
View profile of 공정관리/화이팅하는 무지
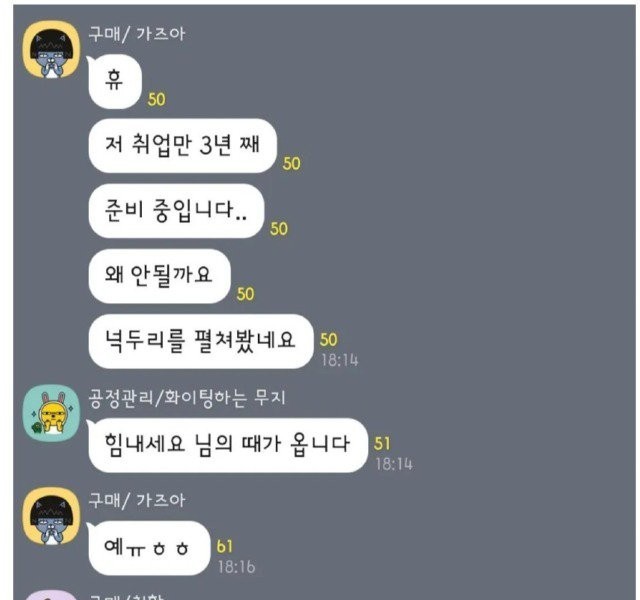tap(51, 413)
